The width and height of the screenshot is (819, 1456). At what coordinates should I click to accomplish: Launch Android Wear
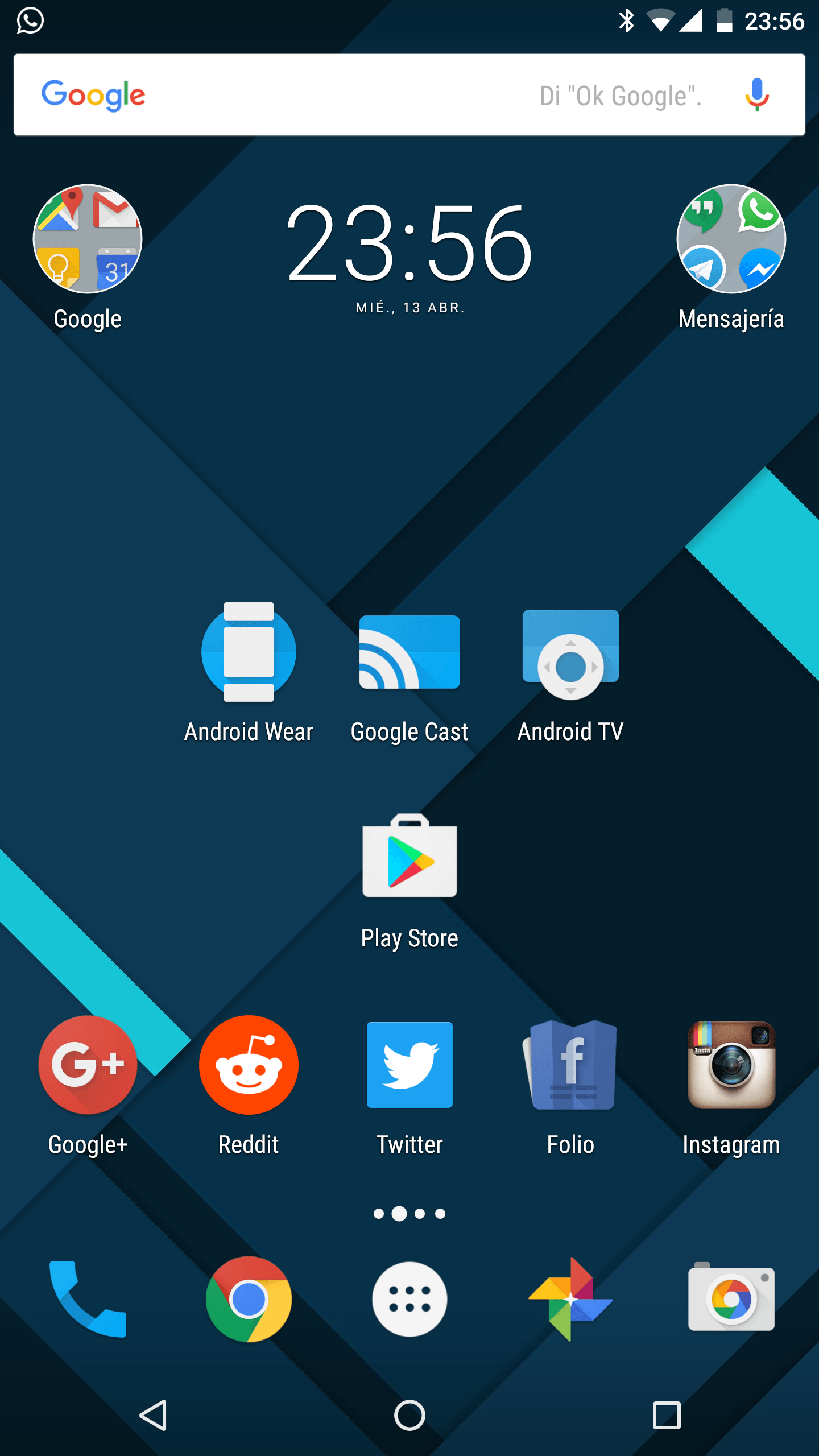click(x=249, y=652)
